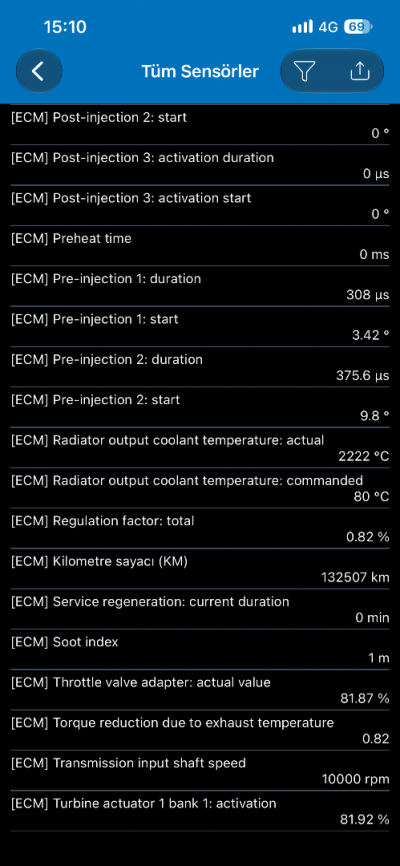400x866 pixels.
Task: Share the sensor list via export icon
Action: pyautogui.click(x=360, y=71)
